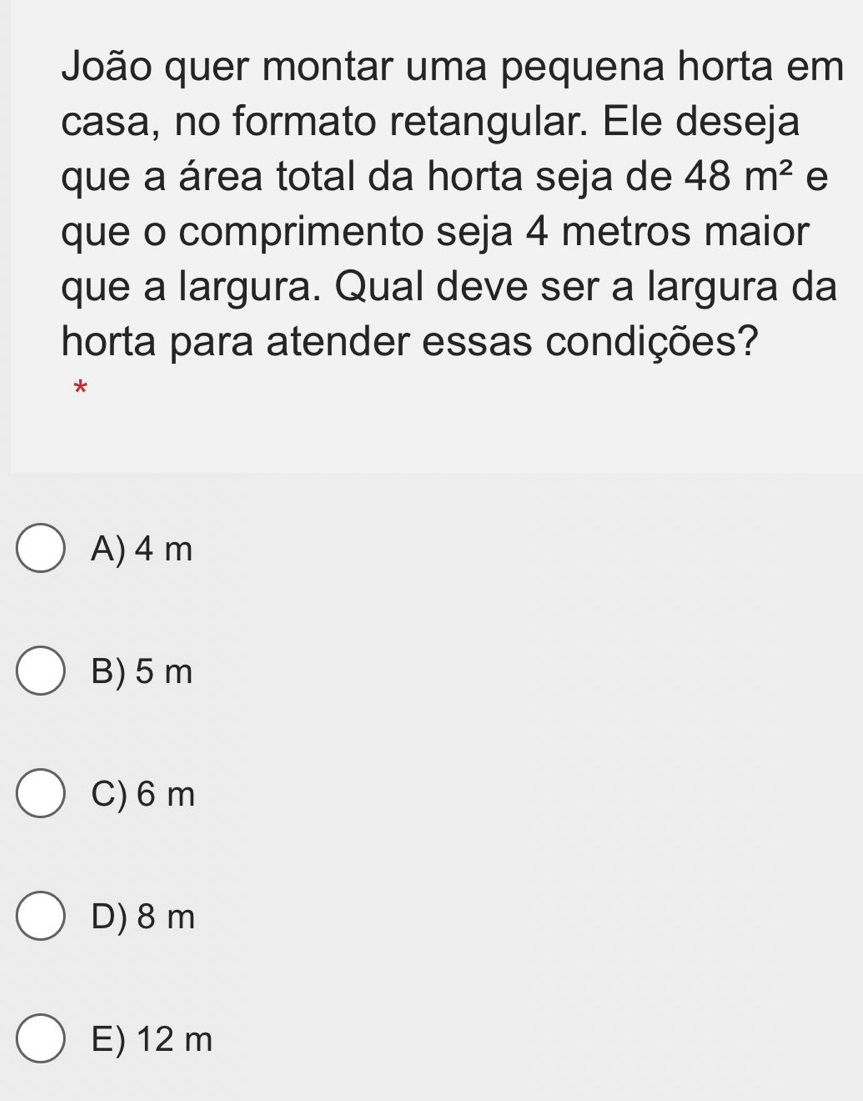Screen dimensions: 863x1101
Task: Pick the D) 8 m option
Action: pyautogui.click(x=40, y=917)
